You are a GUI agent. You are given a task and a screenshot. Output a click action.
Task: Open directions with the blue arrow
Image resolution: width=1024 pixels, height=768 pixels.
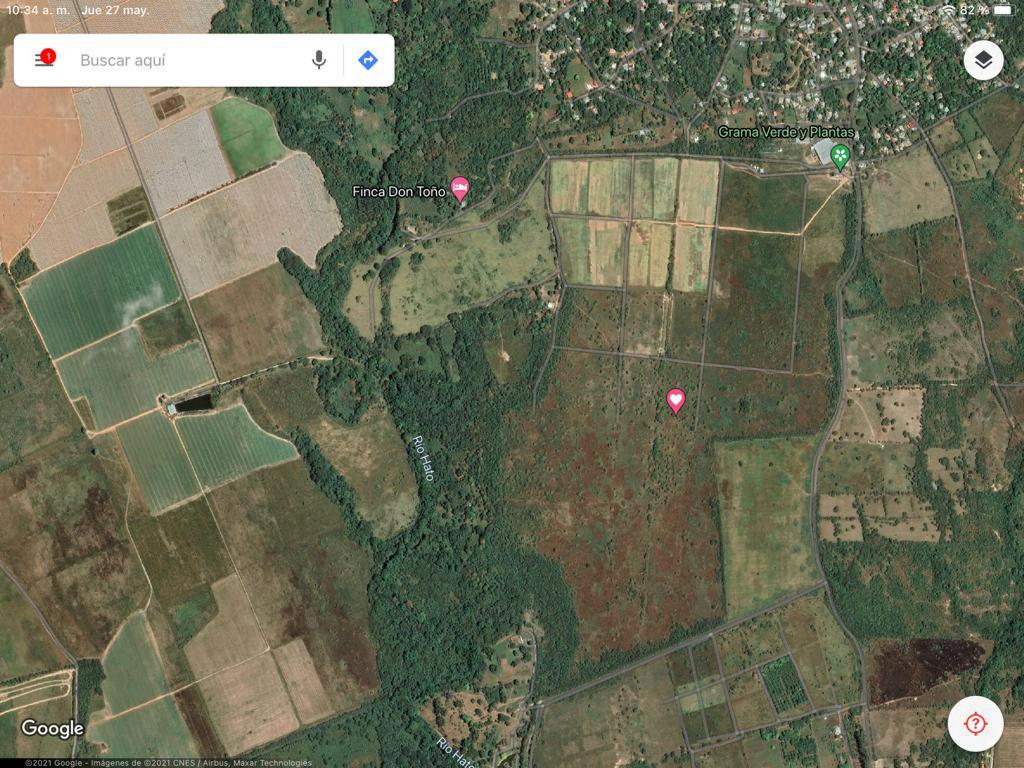(368, 60)
